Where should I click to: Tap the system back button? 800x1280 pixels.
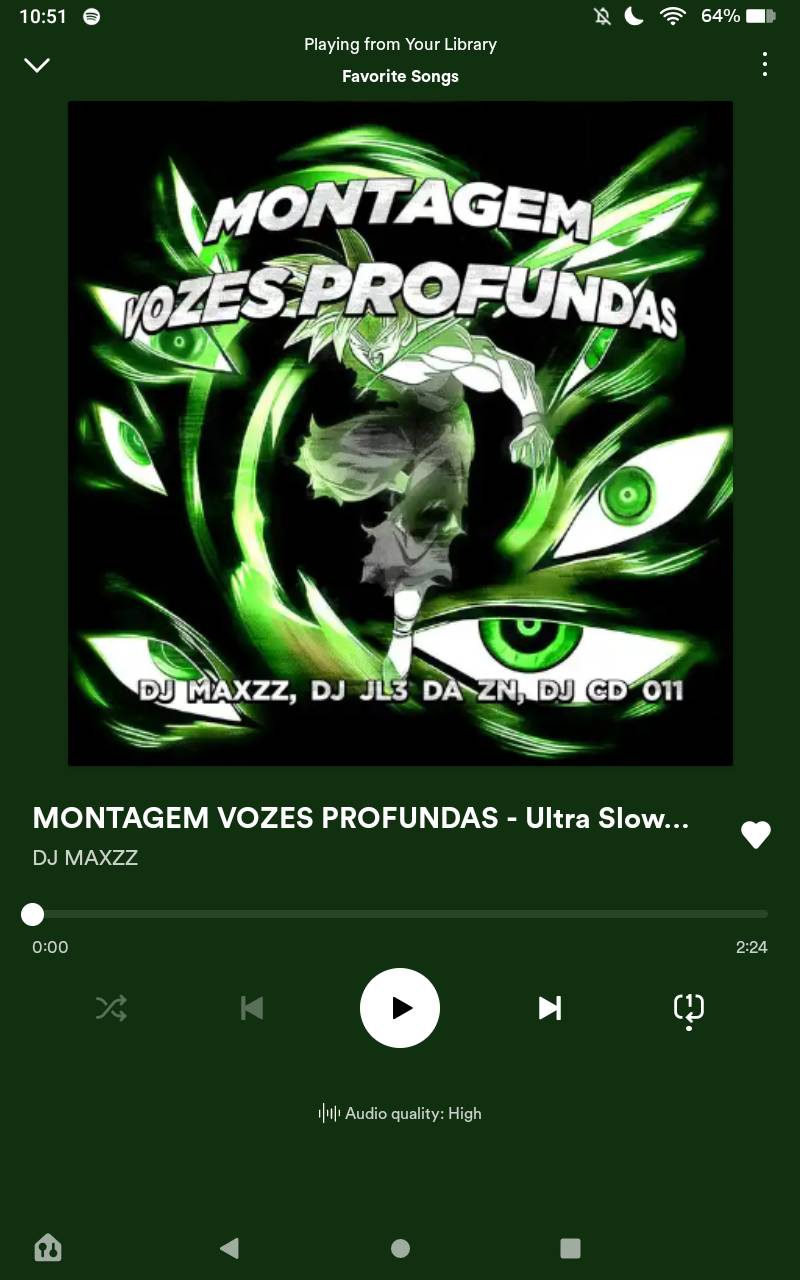coord(229,1247)
